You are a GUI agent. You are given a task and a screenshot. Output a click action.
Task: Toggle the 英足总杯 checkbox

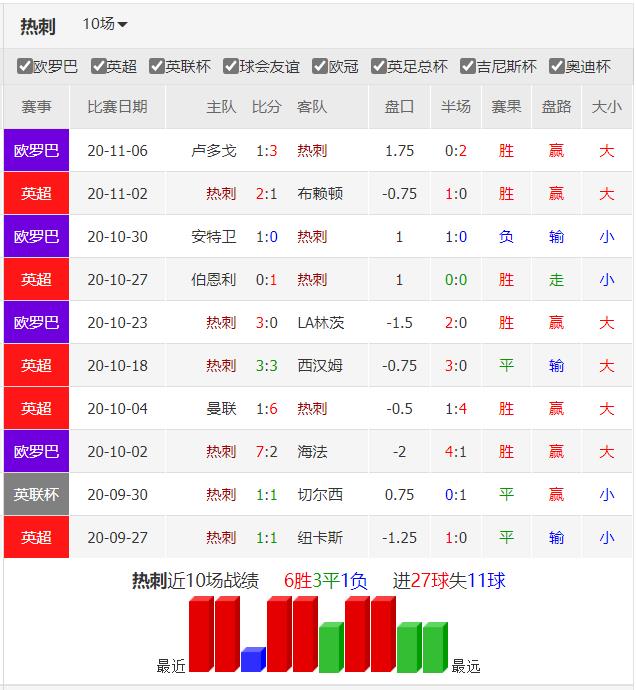coord(379,66)
